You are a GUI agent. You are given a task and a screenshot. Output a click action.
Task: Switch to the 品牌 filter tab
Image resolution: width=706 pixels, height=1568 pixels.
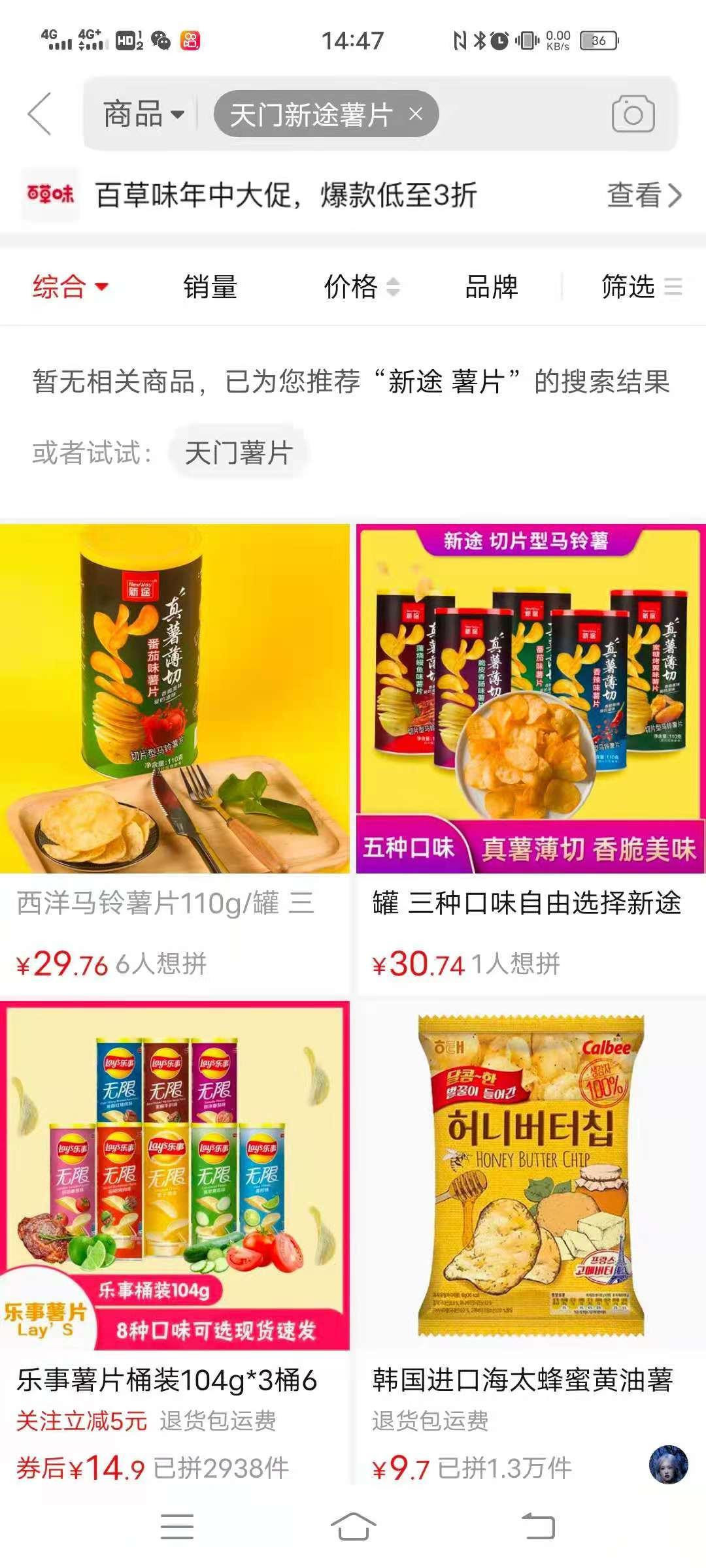(x=491, y=287)
